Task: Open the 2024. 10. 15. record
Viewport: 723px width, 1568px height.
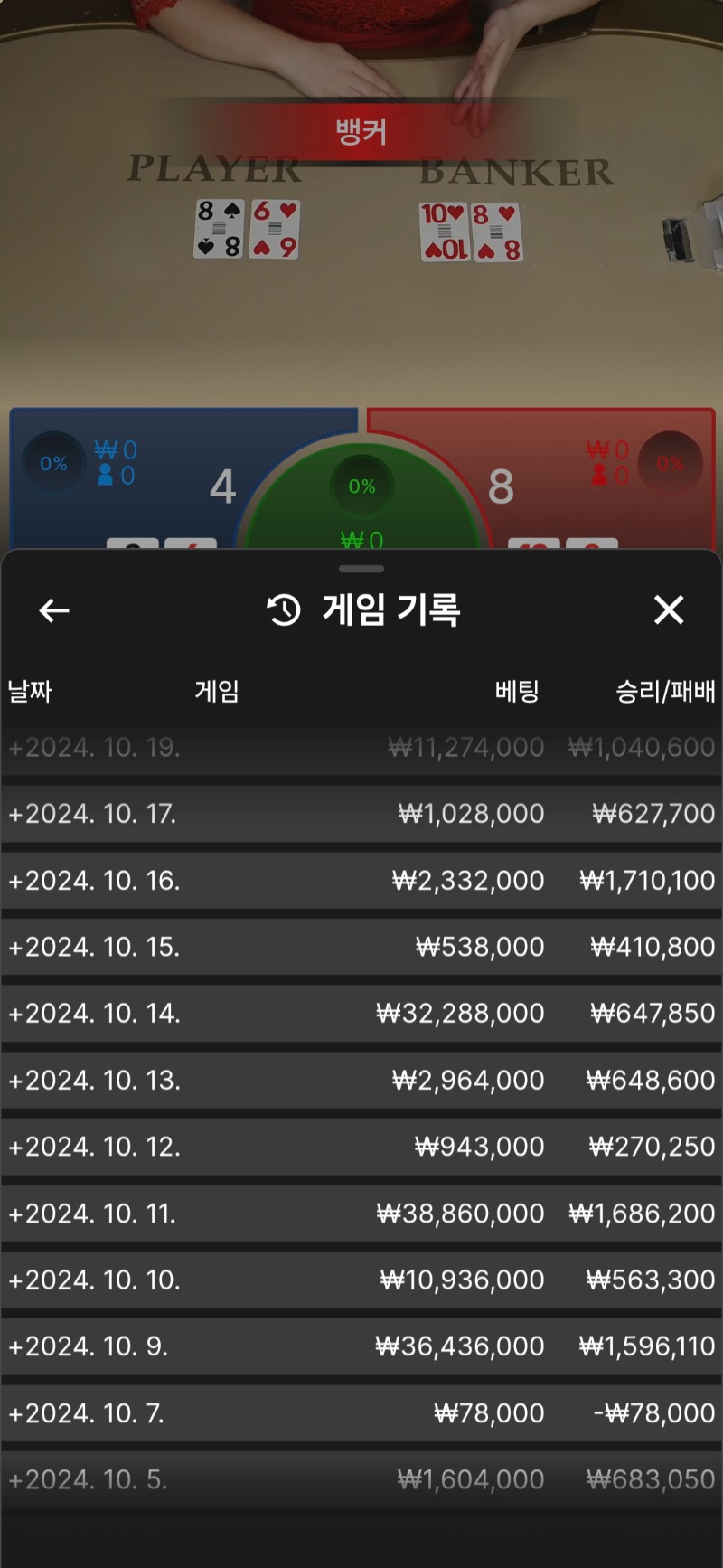Action: [x=361, y=947]
